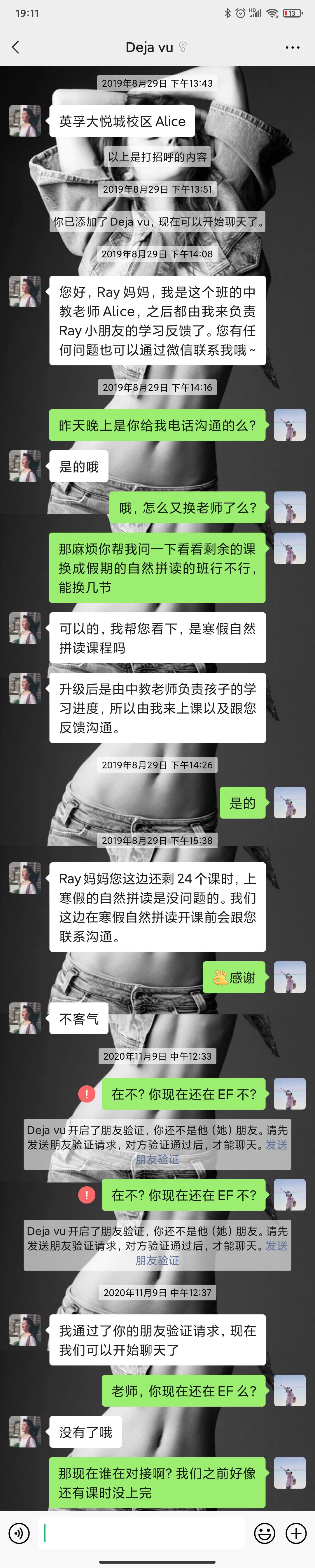The image size is (315, 1568).
Task: Open my avatar beside the 哦,怎么又换老师了么 message
Action: 289,507
